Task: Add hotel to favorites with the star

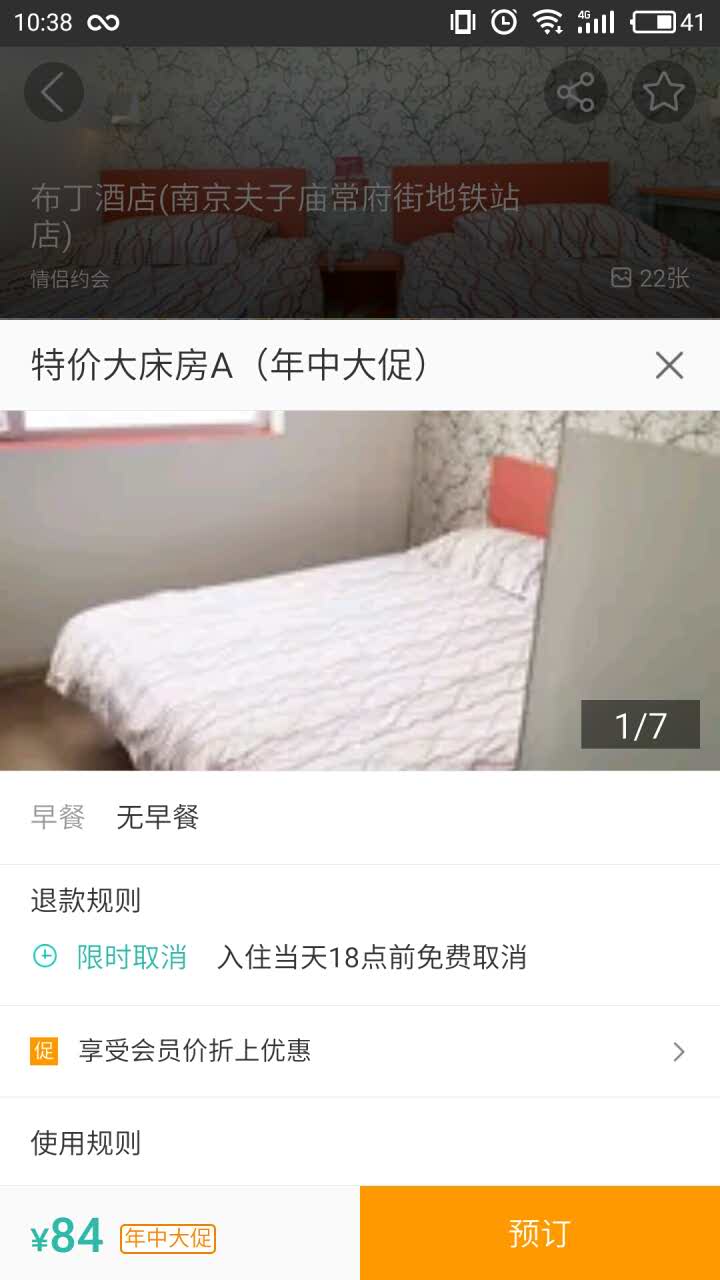Action: coord(663,93)
